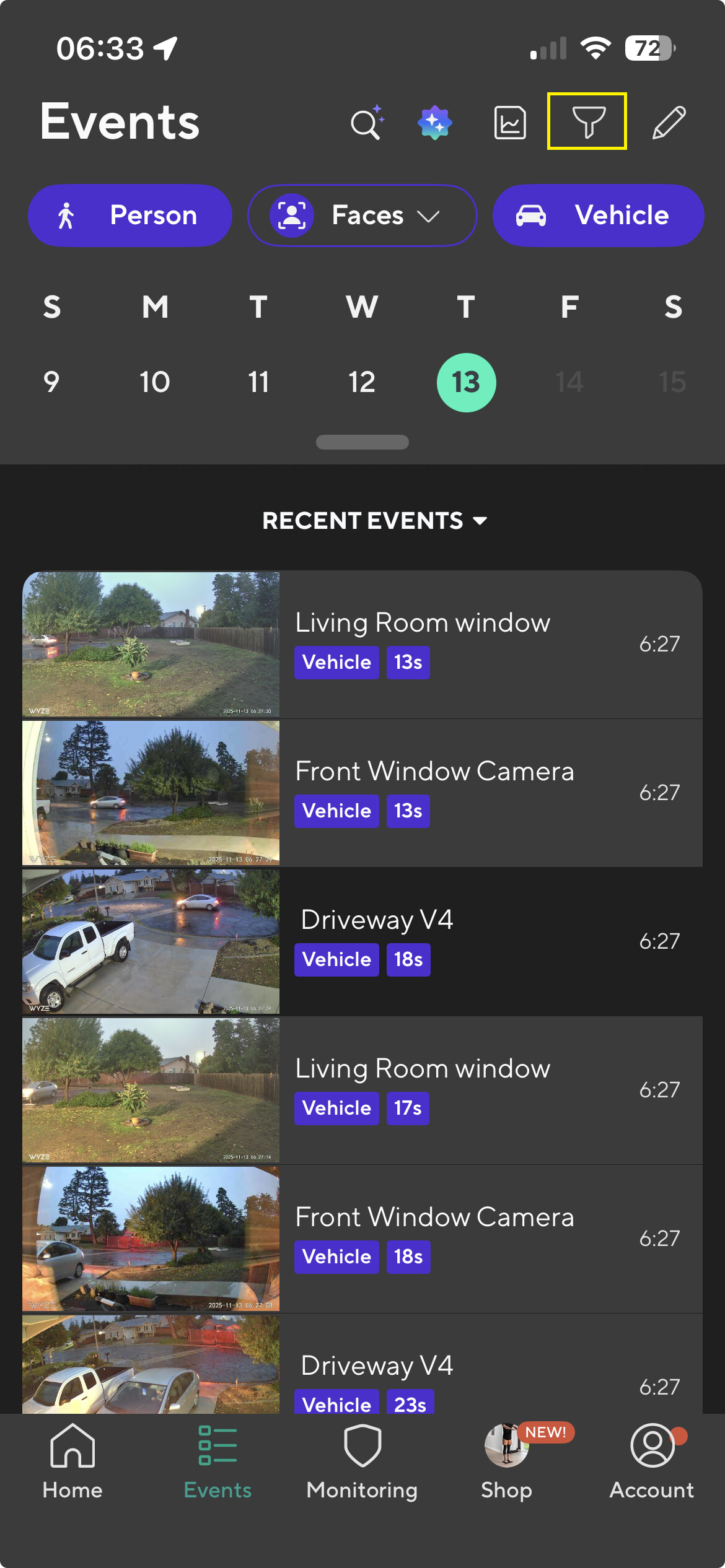Viewport: 725px width, 1568px height.
Task: Choose Sunday the 9th in the calendar
Action: [x=51, y=382]
